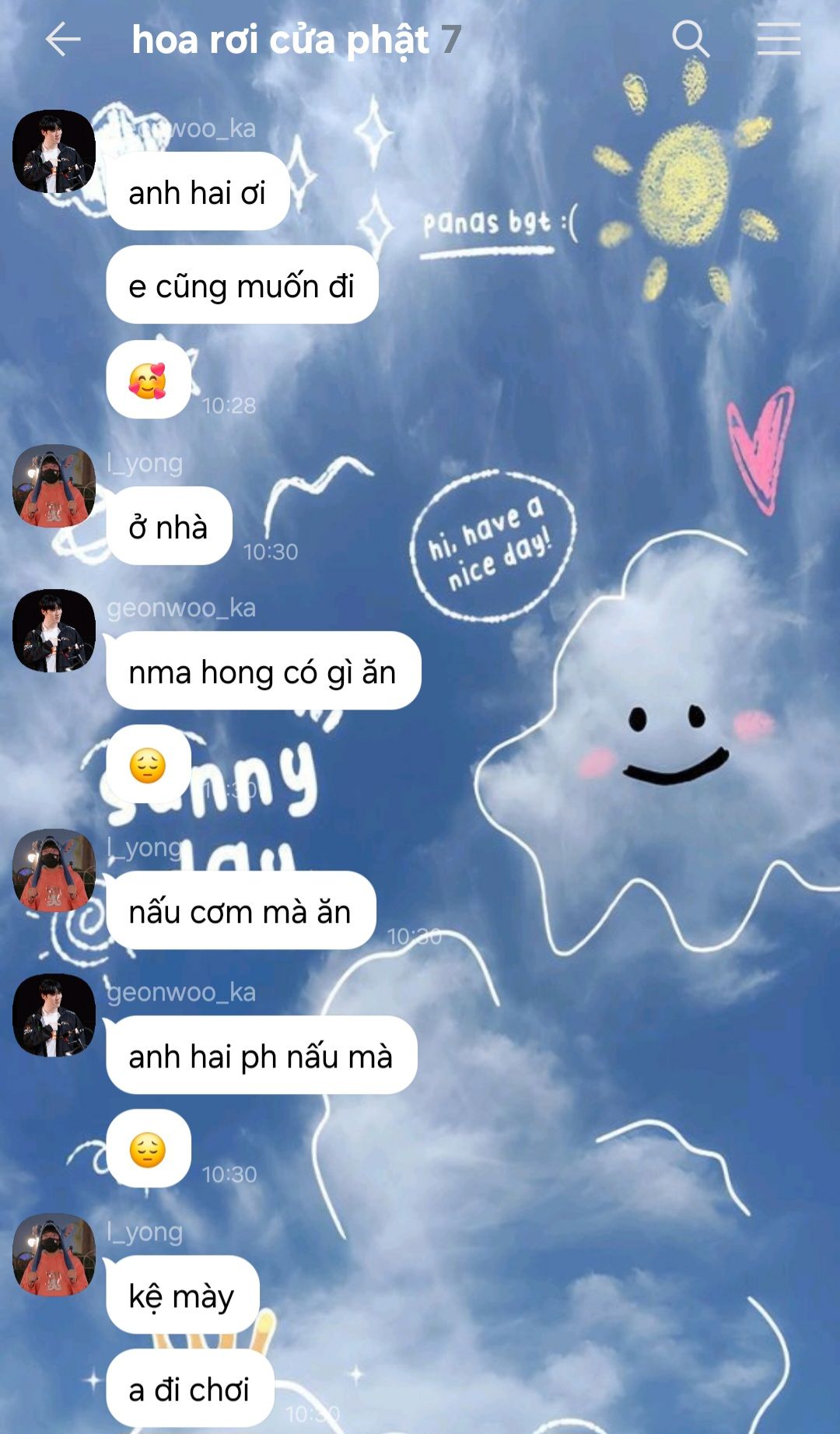Viewport: 840px width, 1434px height.
Task: Search messages in this chat
Action: (x=690, y=39)
